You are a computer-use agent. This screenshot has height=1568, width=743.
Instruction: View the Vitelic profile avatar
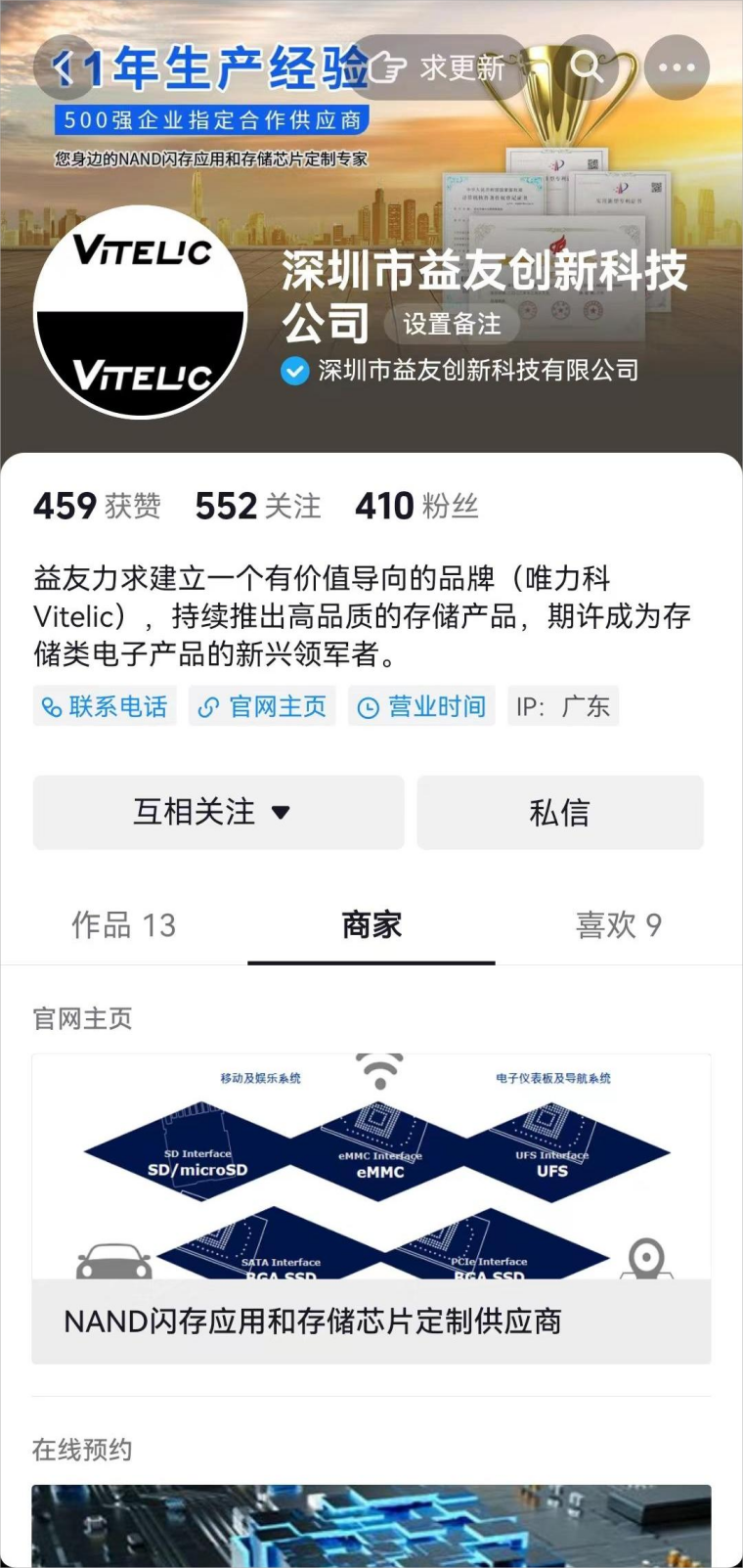coord(140,312)
